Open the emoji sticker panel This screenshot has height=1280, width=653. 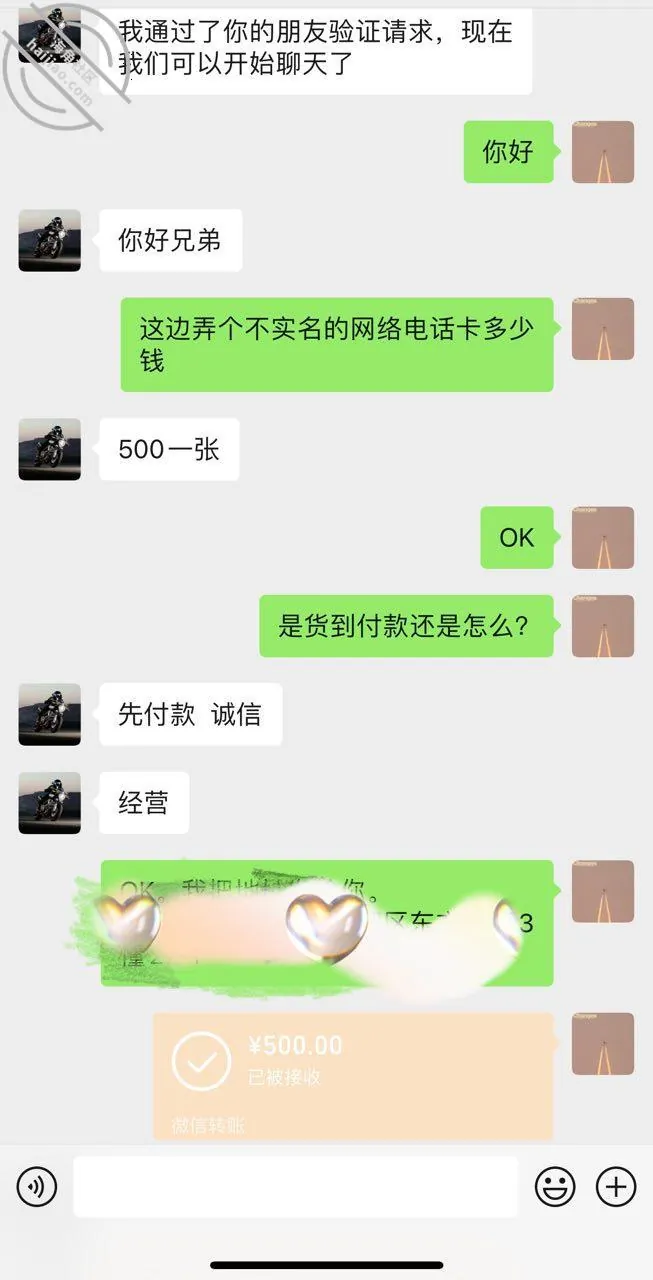pos(555,1187)
